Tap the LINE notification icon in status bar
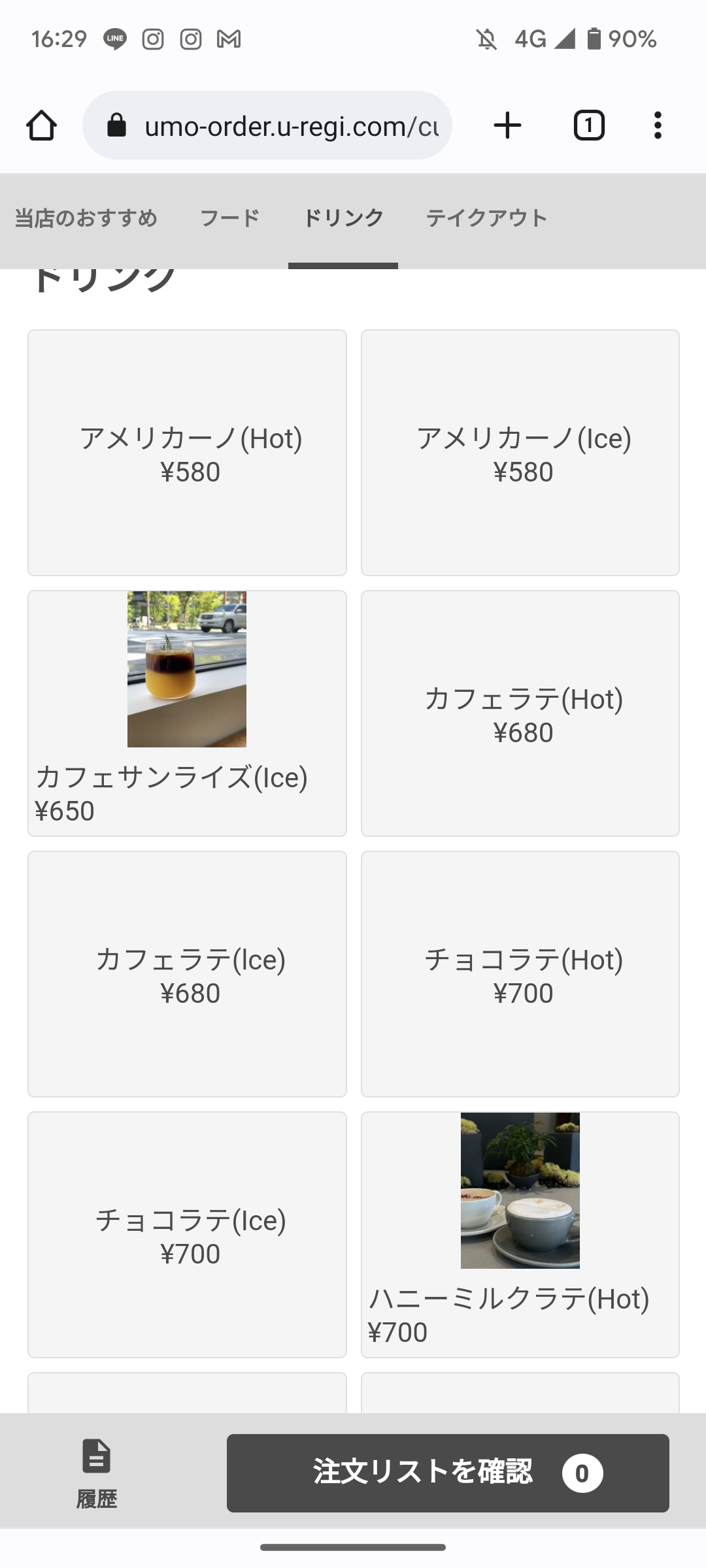The image size is (706, 1568). pyautogui.click(x=114, y=39)
